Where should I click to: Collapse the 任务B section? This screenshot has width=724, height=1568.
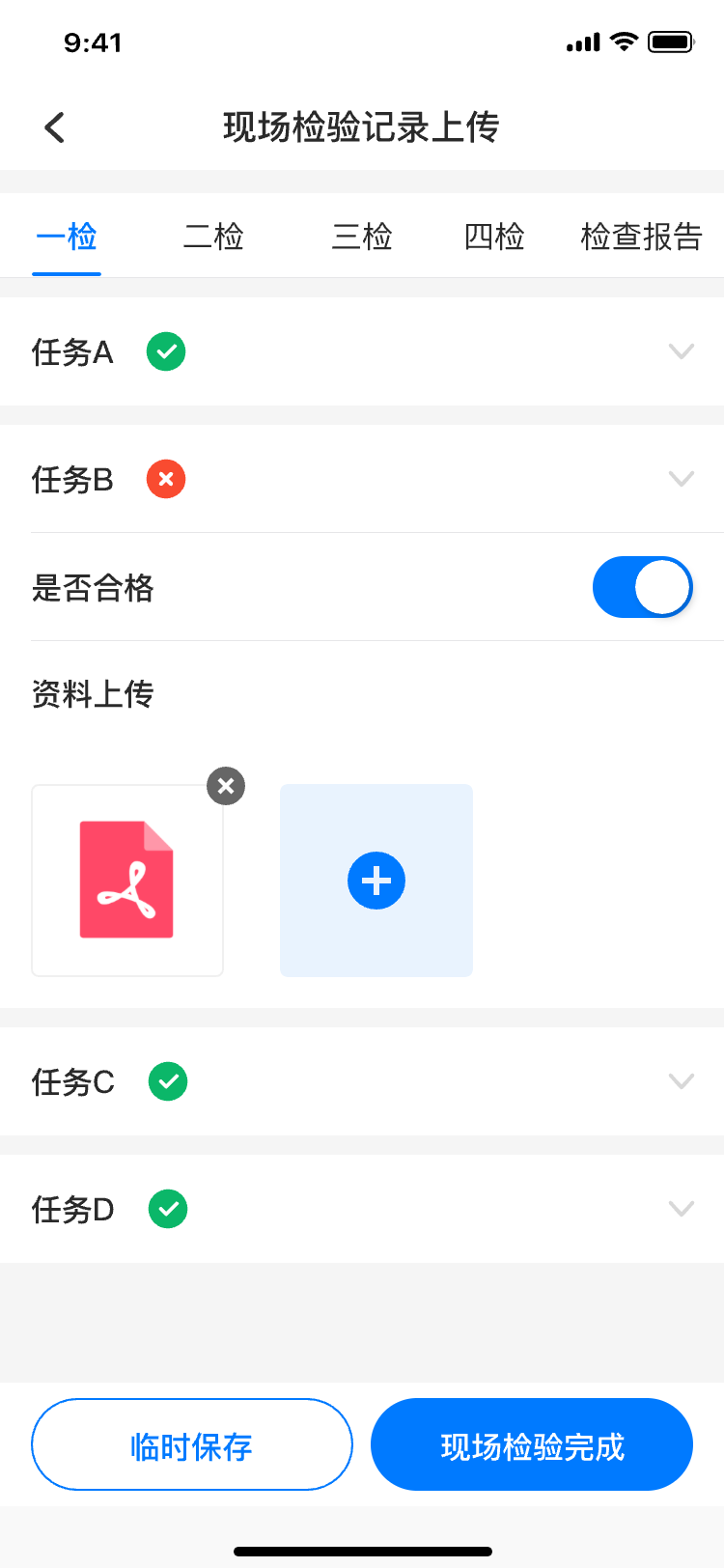(x=362, y=479)
